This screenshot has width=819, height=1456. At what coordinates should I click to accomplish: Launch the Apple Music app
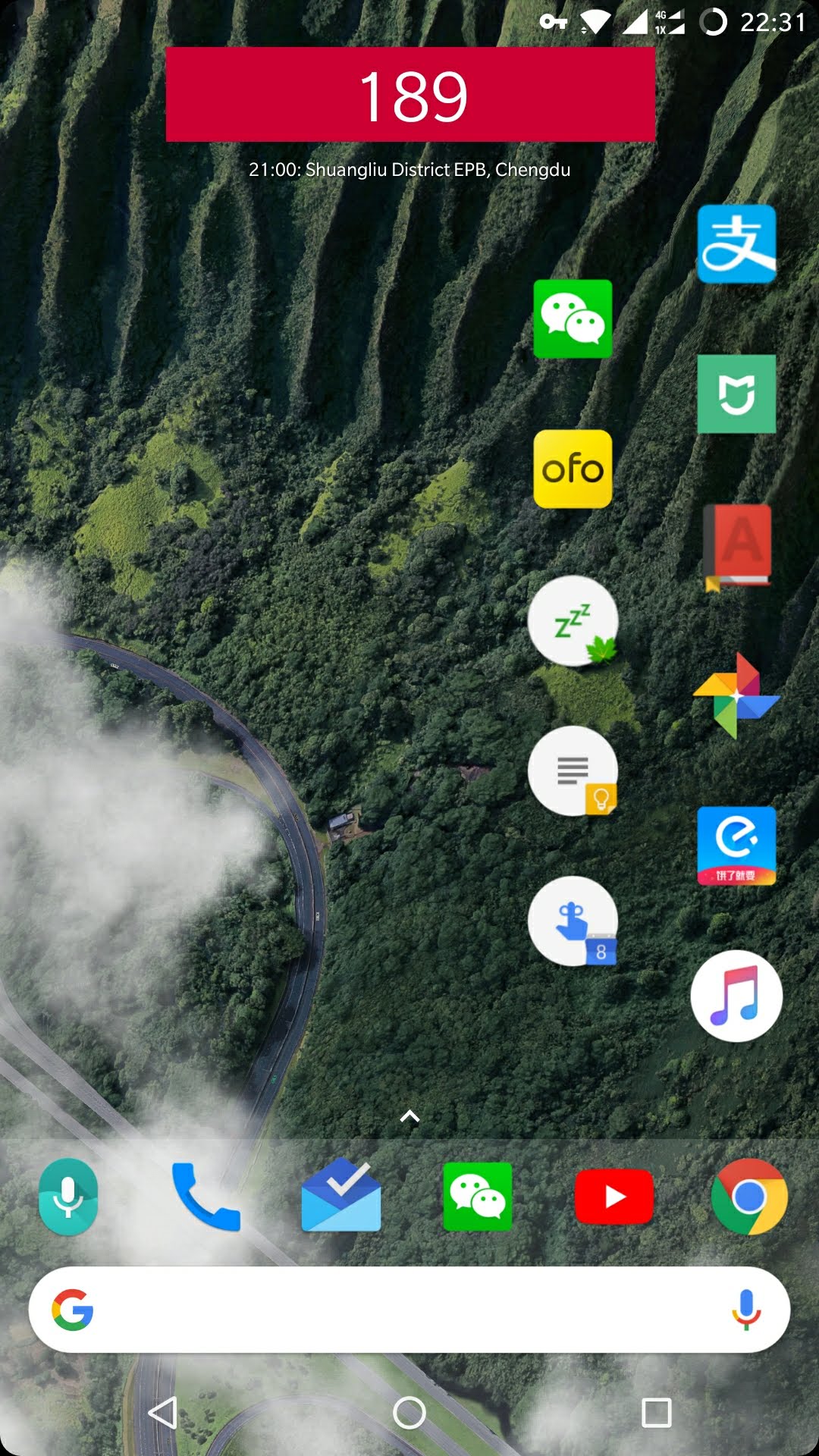pos(736,996)
